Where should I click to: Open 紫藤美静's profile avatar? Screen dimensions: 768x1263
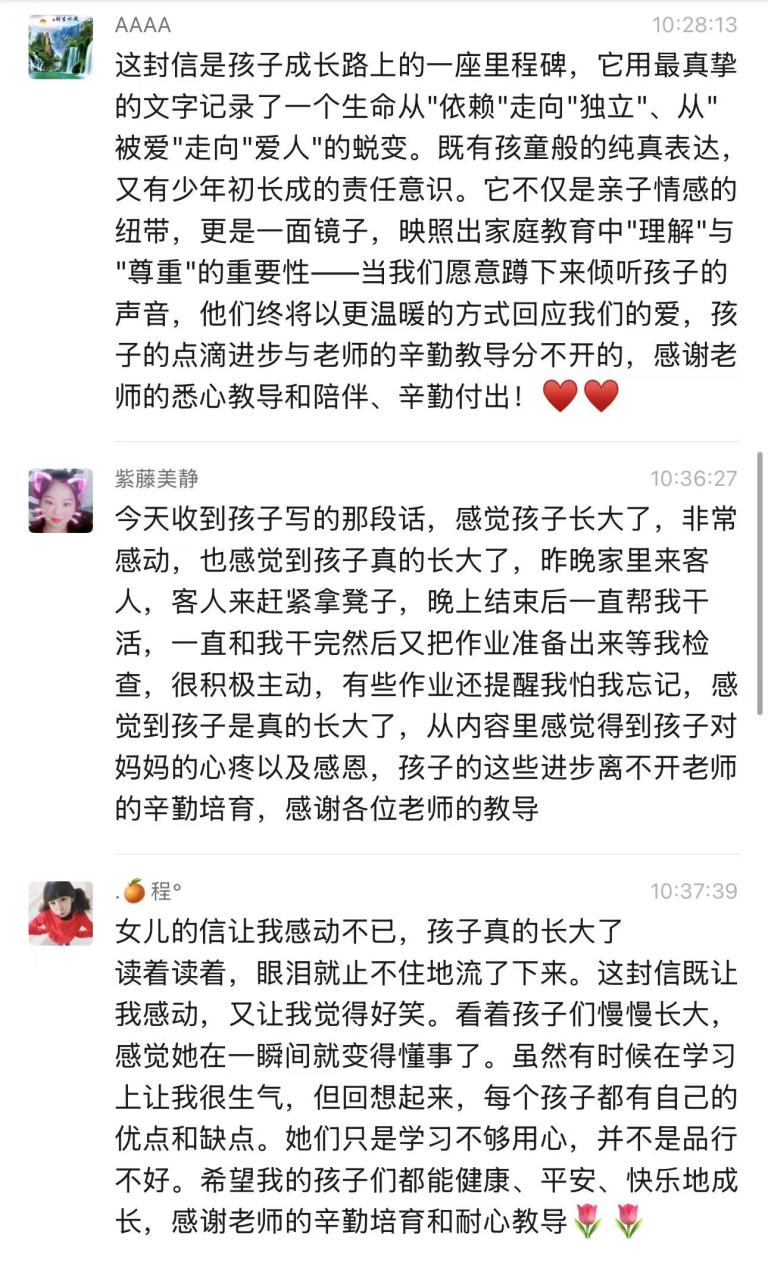tap(60, 500)
